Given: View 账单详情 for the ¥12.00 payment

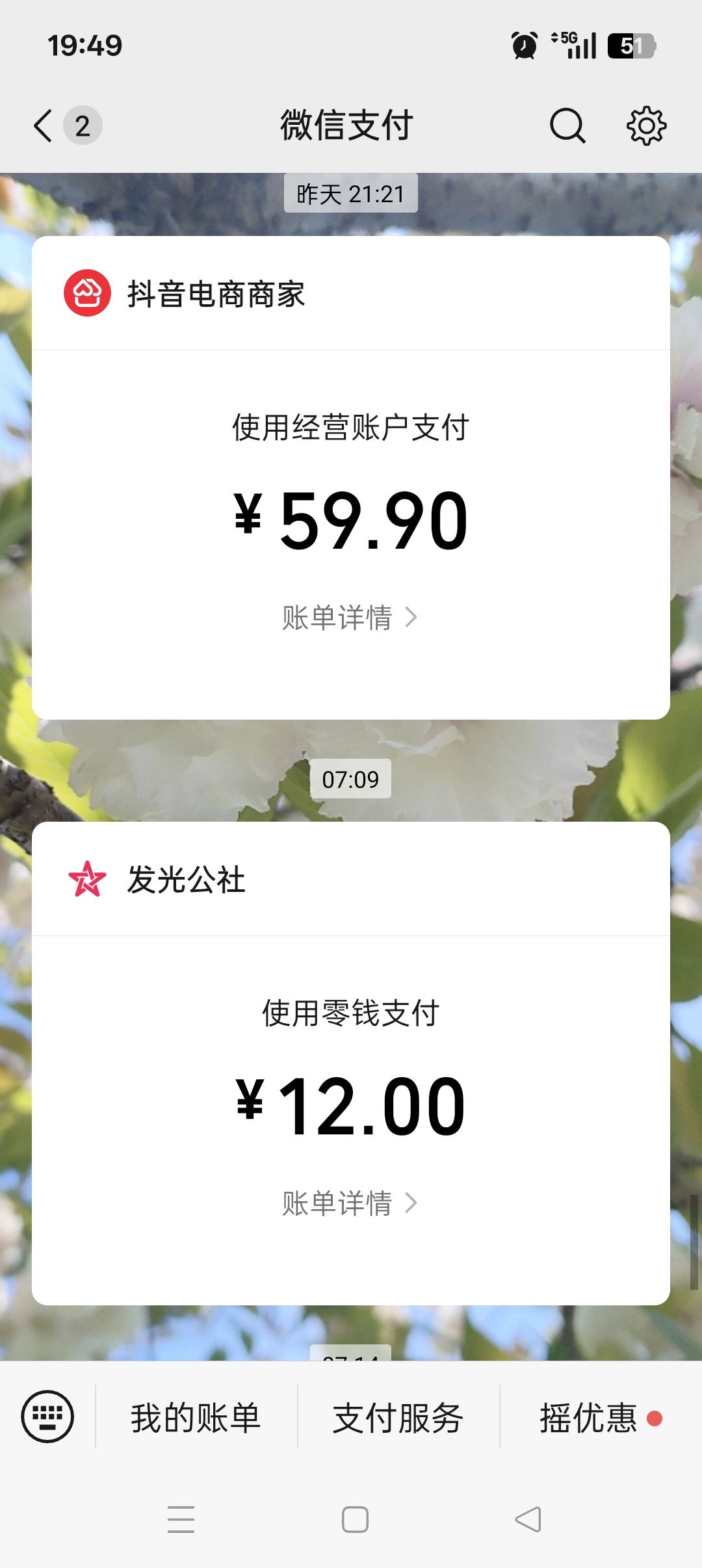Looking at the screenshot, I should 350,1203.
